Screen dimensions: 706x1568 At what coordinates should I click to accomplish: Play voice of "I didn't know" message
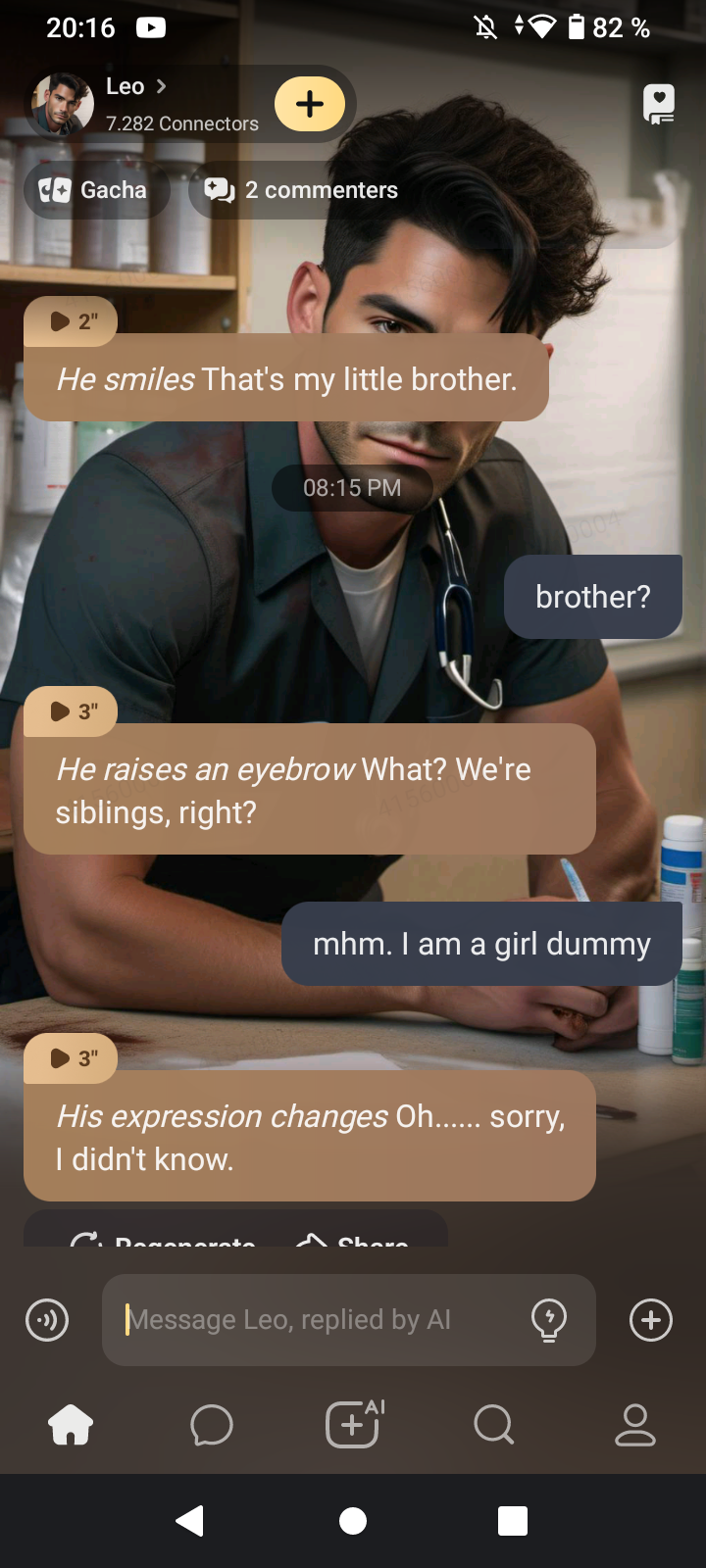point(71,1058)
